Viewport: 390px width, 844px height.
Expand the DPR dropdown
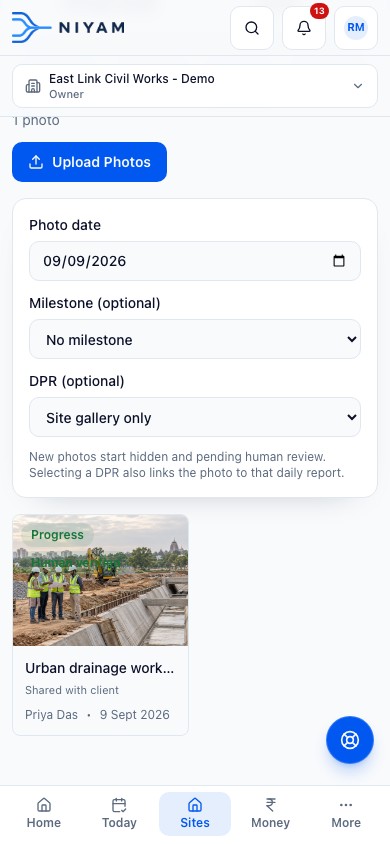click(x=195, y=418)
